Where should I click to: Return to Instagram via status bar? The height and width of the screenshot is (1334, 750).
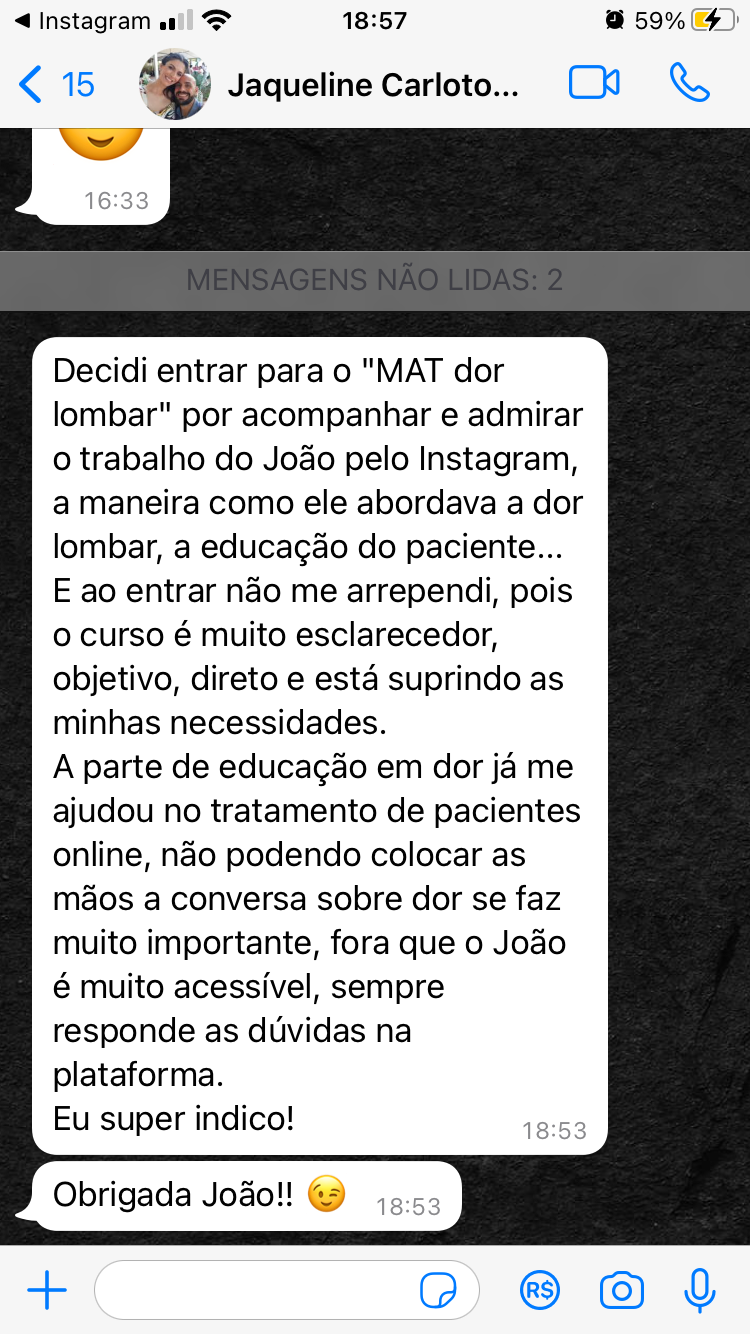[x=82, y=21]
